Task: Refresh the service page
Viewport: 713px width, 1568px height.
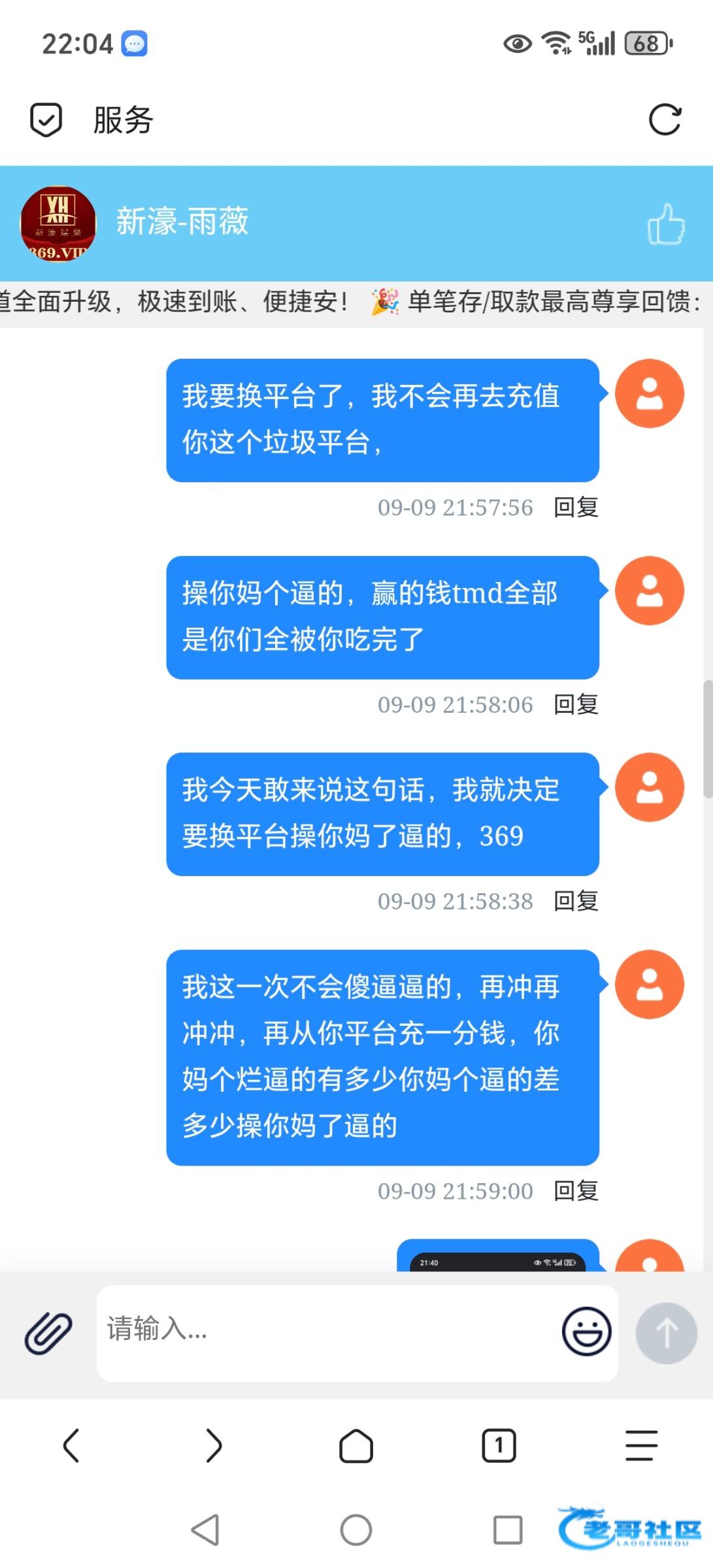Action: pos(665,120)
